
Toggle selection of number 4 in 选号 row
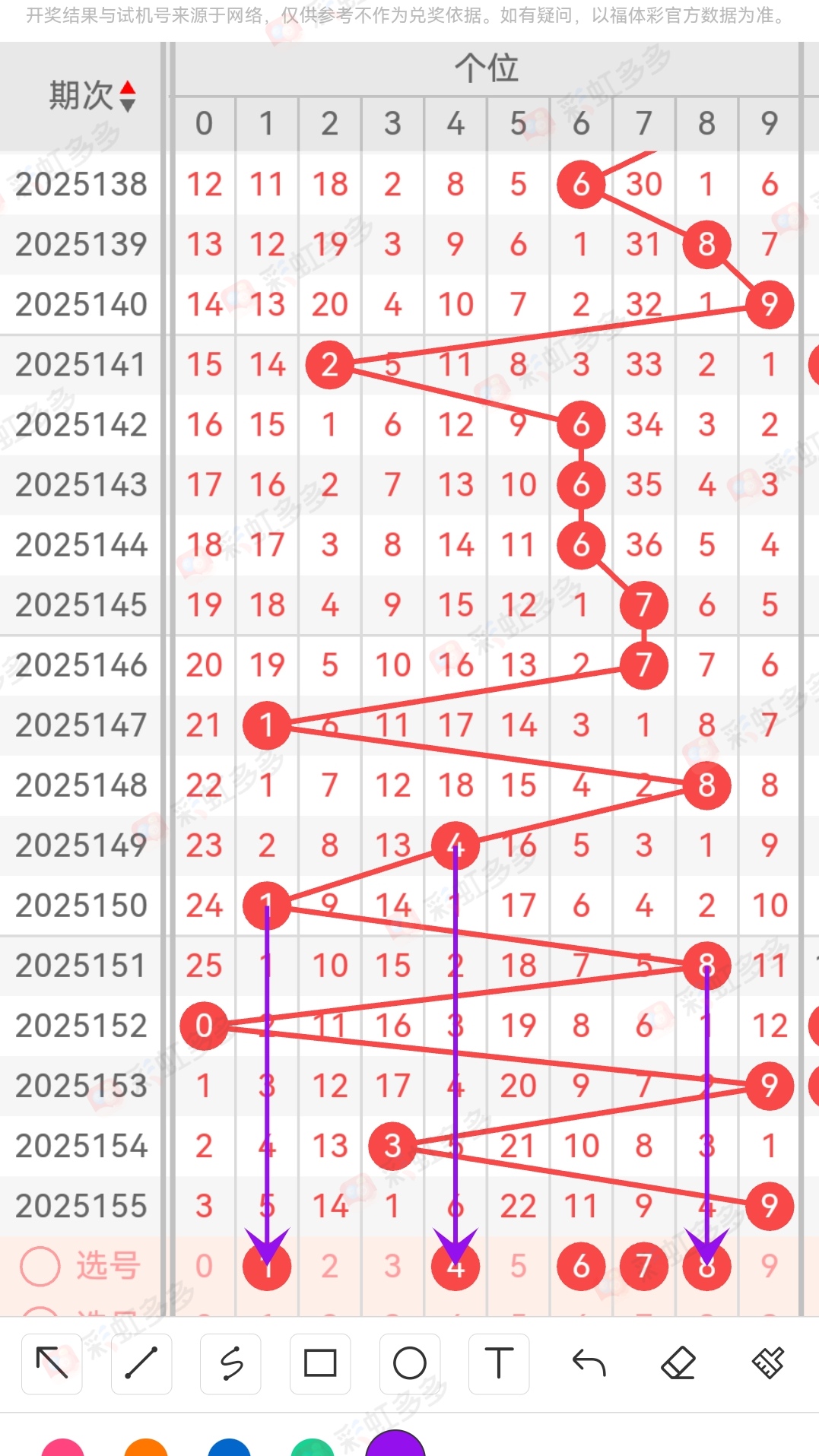click(x=455, y=1266)
